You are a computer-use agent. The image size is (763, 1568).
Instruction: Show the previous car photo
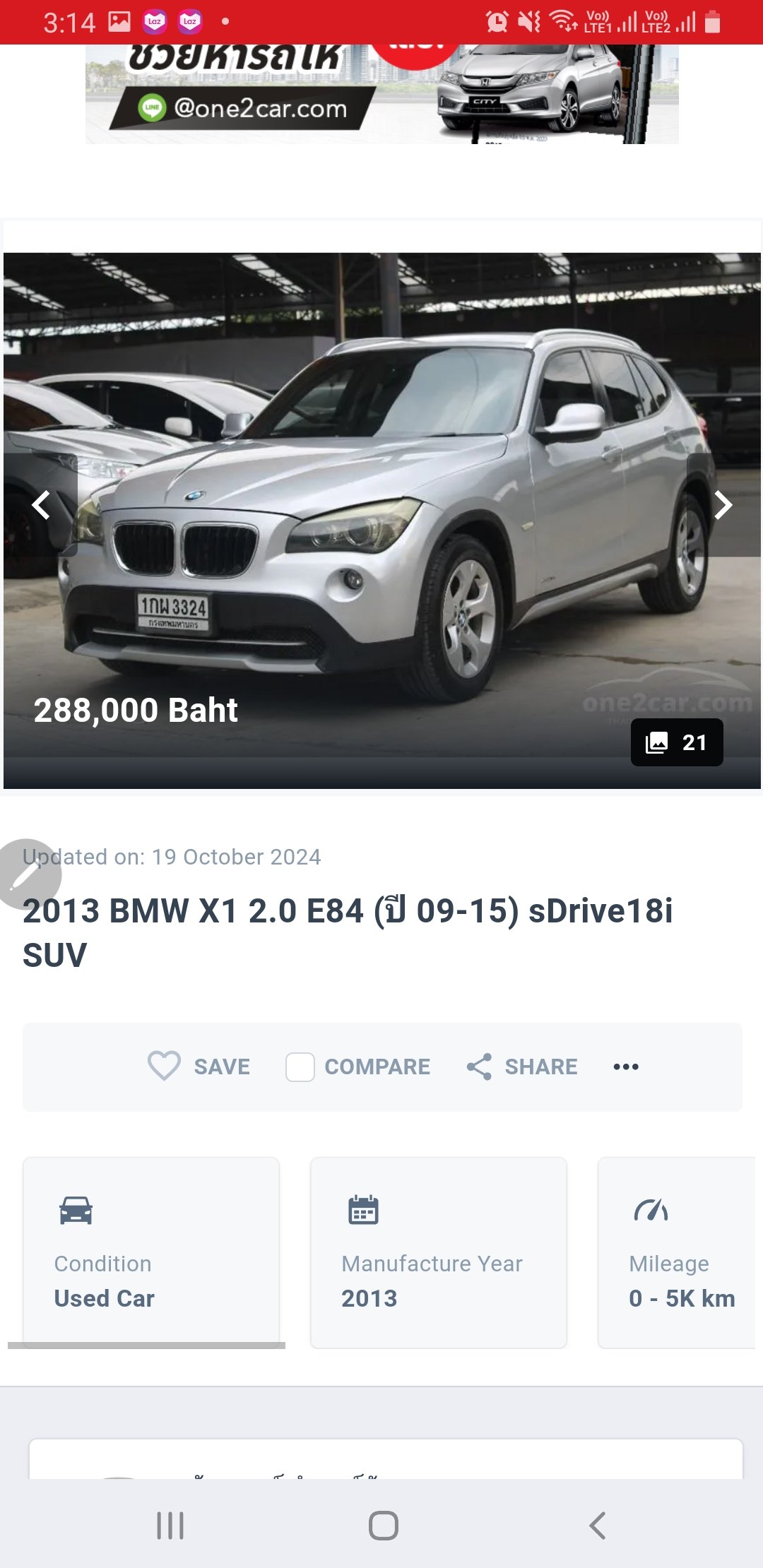pos(41,505)
